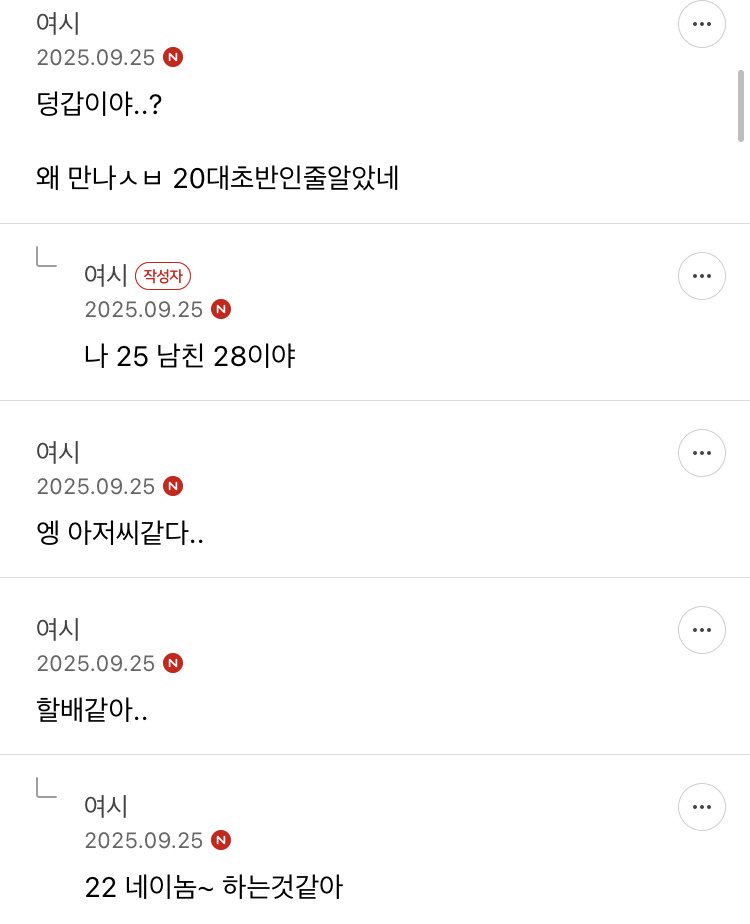Select the username 여시 next to the author badge

coord(103,276)
